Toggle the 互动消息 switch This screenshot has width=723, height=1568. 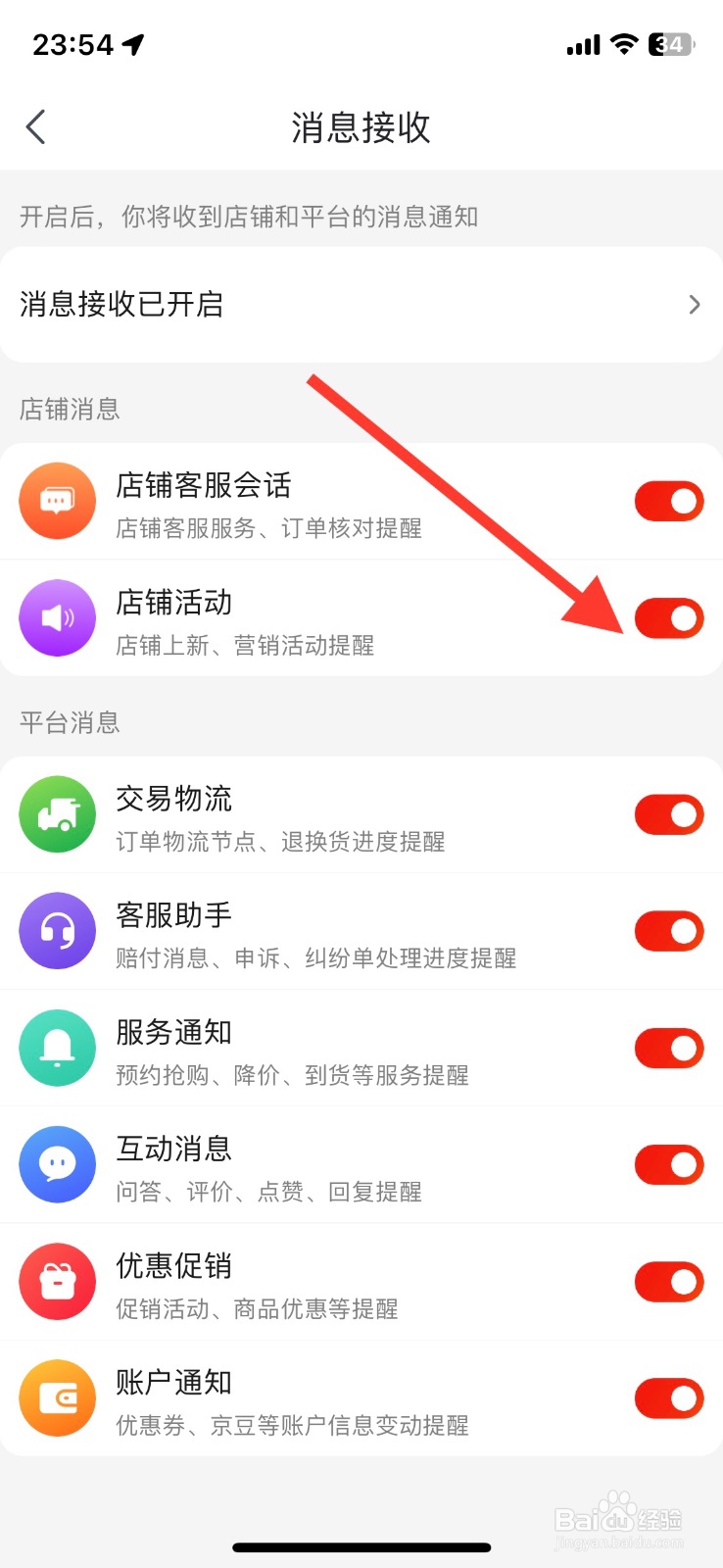668,1164
